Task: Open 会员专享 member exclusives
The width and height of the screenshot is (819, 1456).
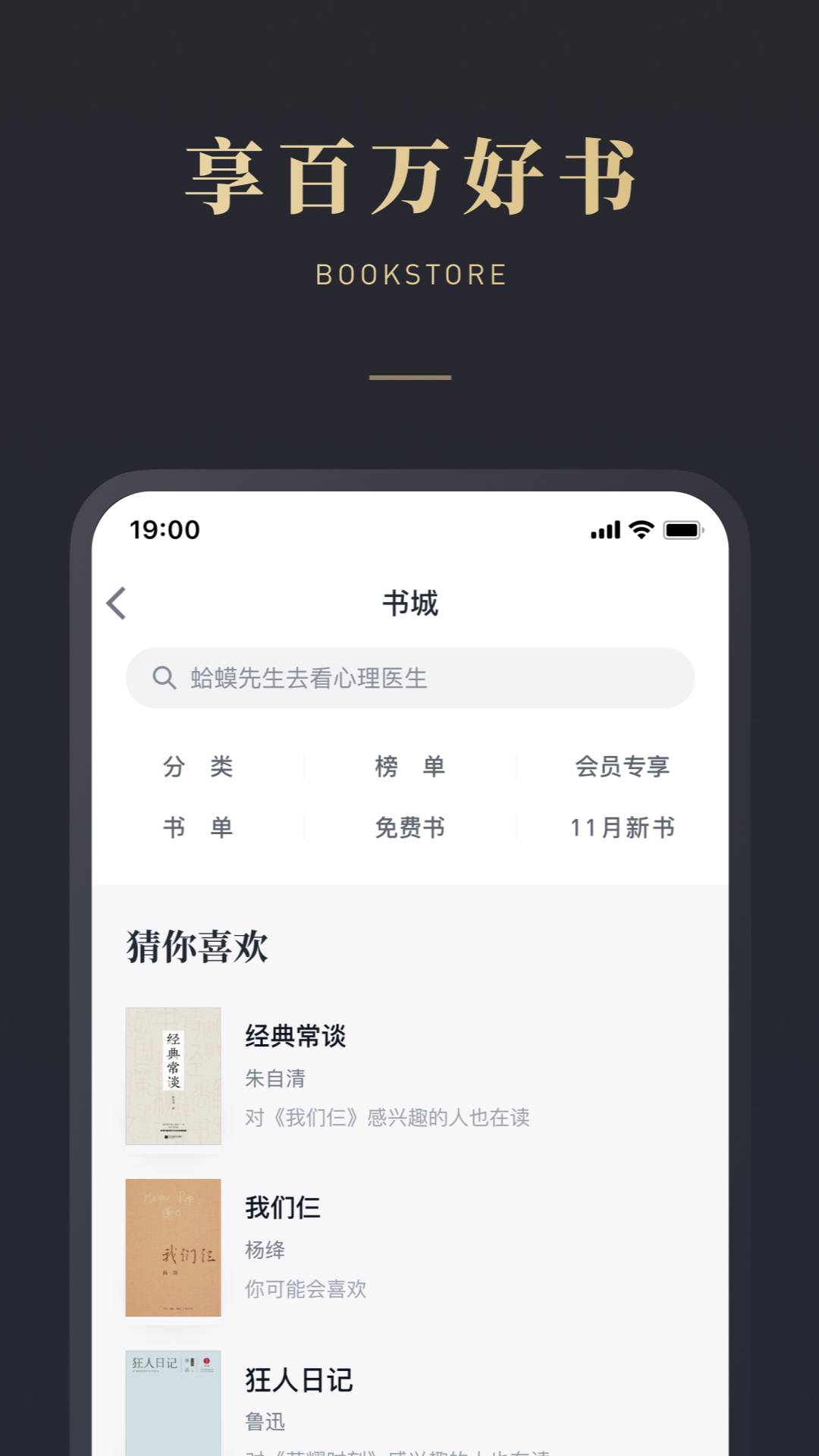Action: click(x=623, y=767)
